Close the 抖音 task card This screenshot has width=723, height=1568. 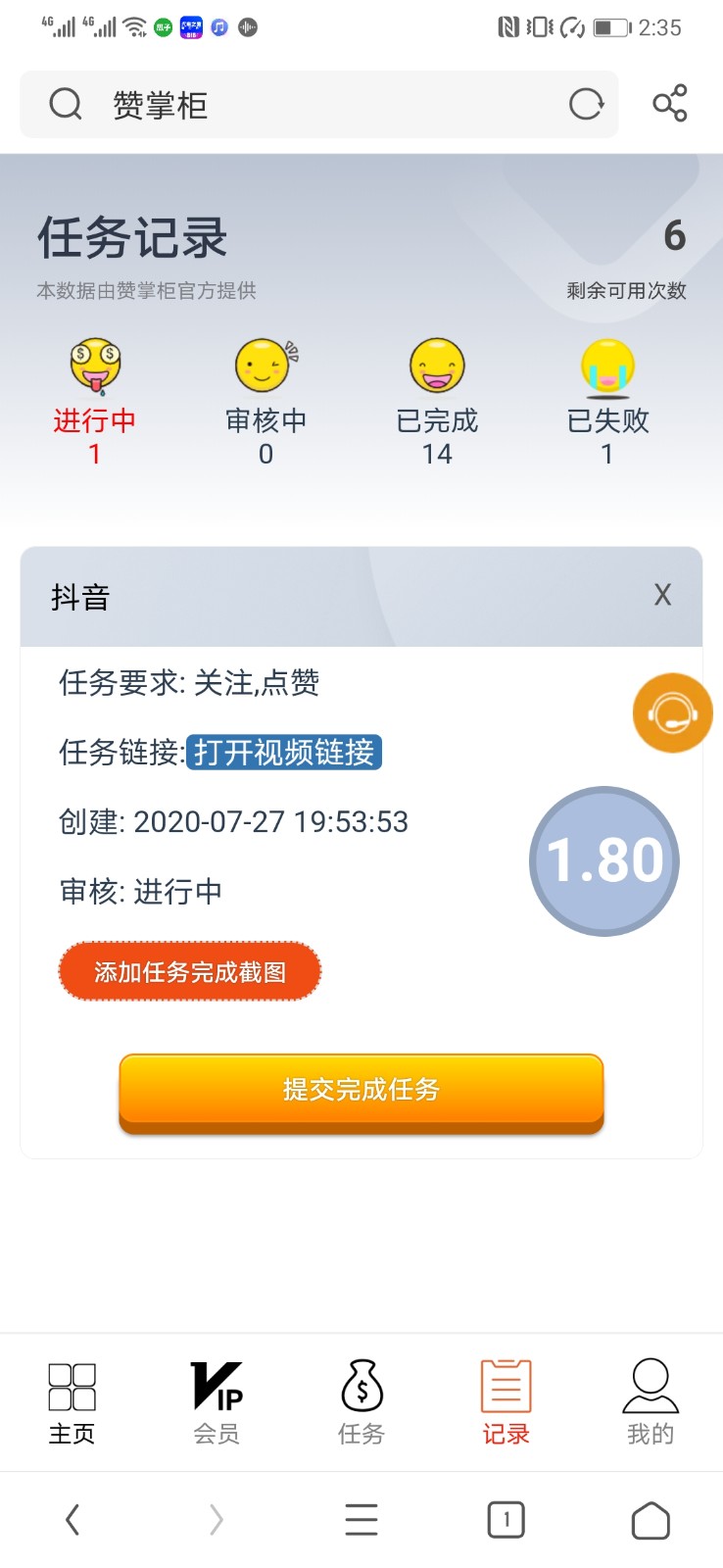663,595
